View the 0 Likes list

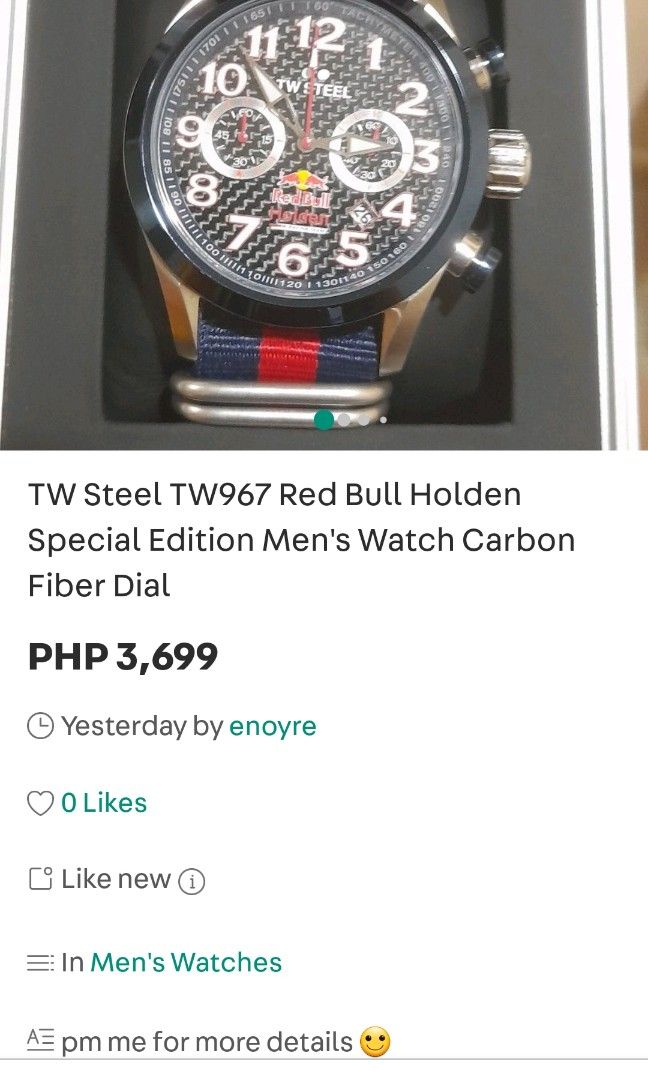coord(104,803)
